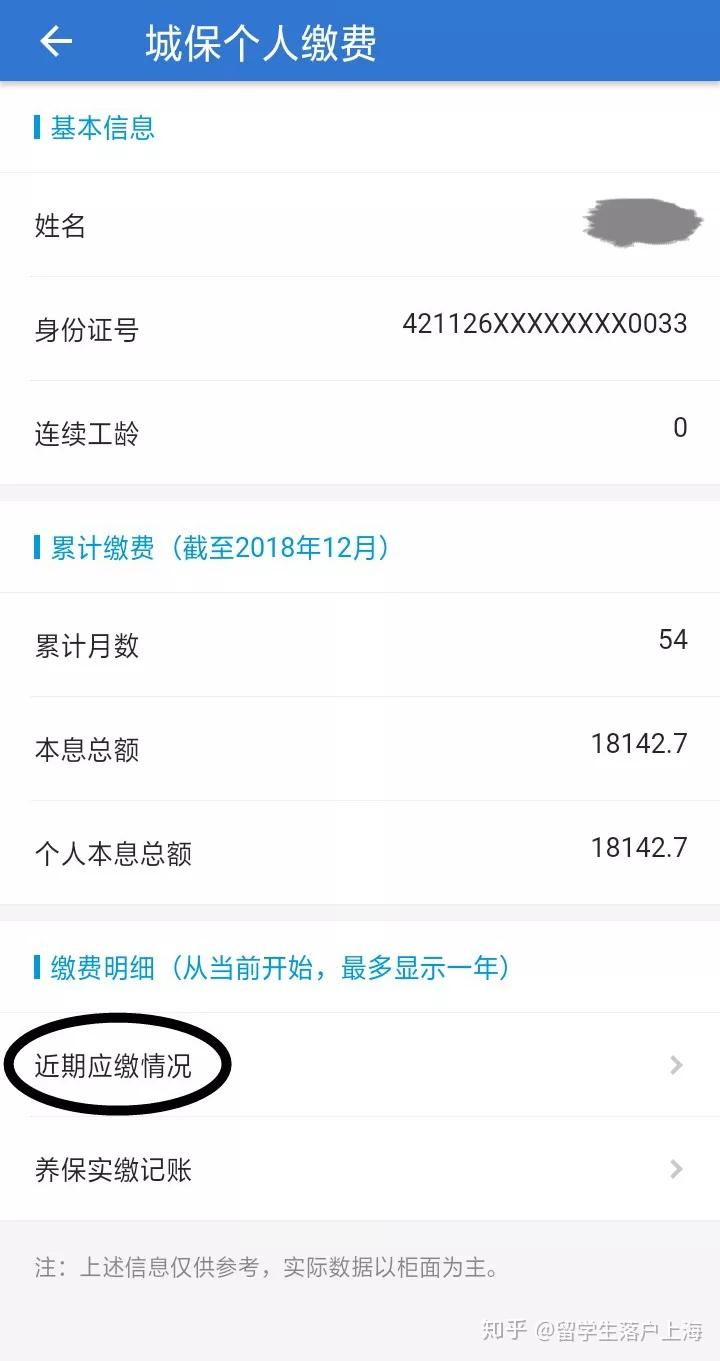Open 近期应缴情况 details
This screenshot has height=1361, width=720.
pos(360,1066)
